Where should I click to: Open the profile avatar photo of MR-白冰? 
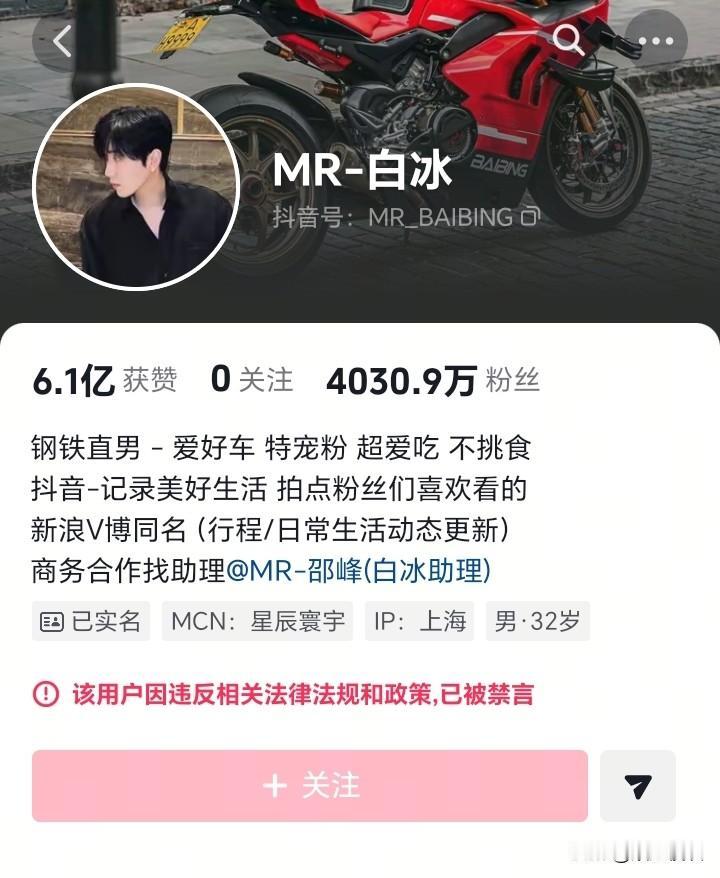pos(131,183)
